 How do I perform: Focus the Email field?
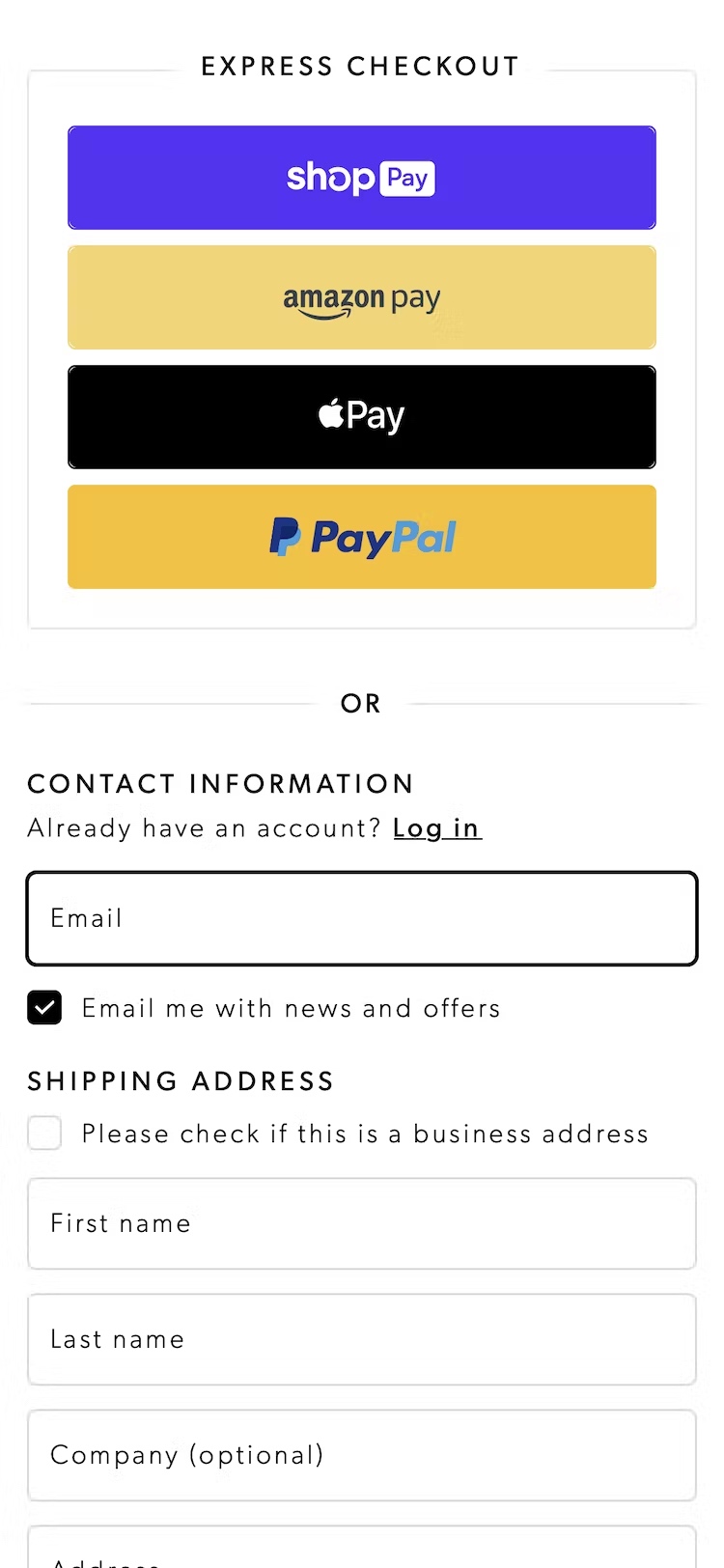(361, 918)
